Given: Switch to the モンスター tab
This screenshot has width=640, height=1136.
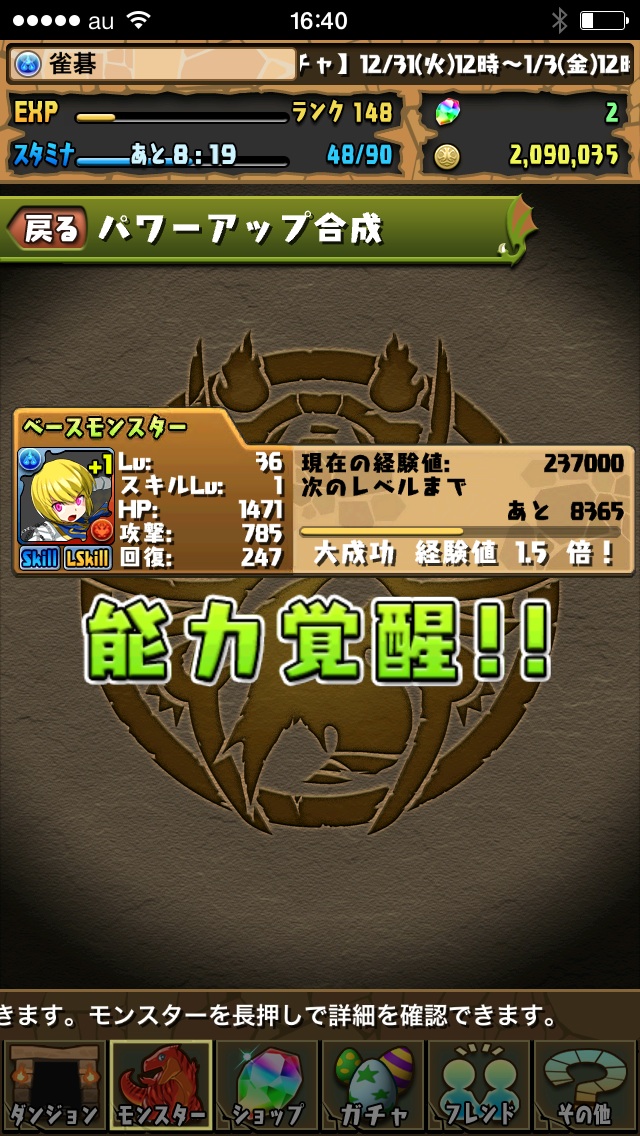Looking at the screenshot, I should [160, 1086].
